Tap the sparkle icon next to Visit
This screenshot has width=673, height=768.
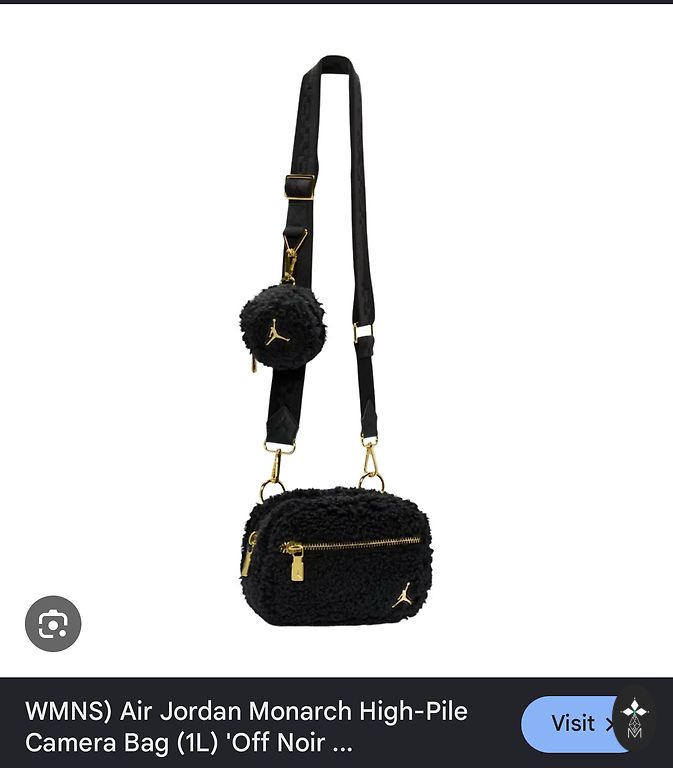pos(635,719)
